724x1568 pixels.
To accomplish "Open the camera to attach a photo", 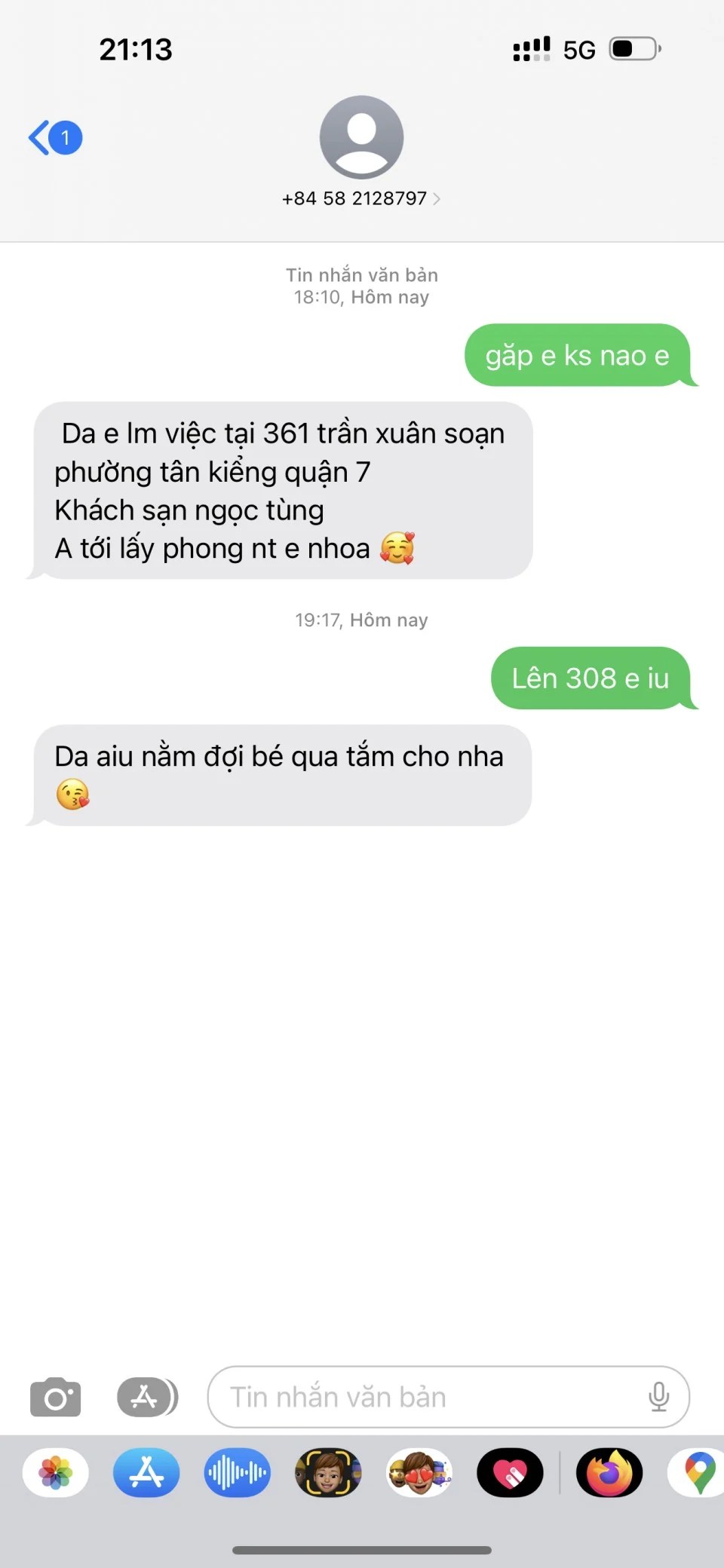I will coord(55,1397).
